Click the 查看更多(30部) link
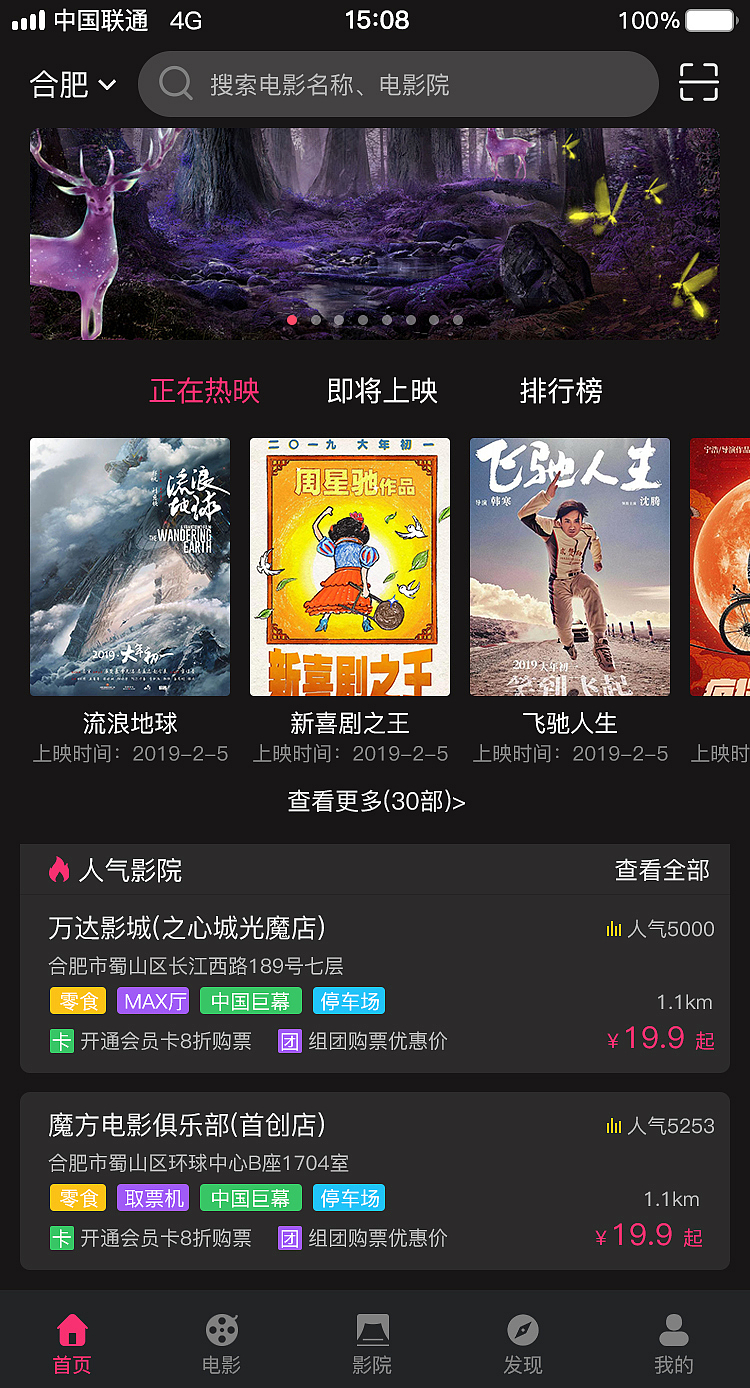The height and width of the screenshot is (1388, 750). (x=375, y=802)
